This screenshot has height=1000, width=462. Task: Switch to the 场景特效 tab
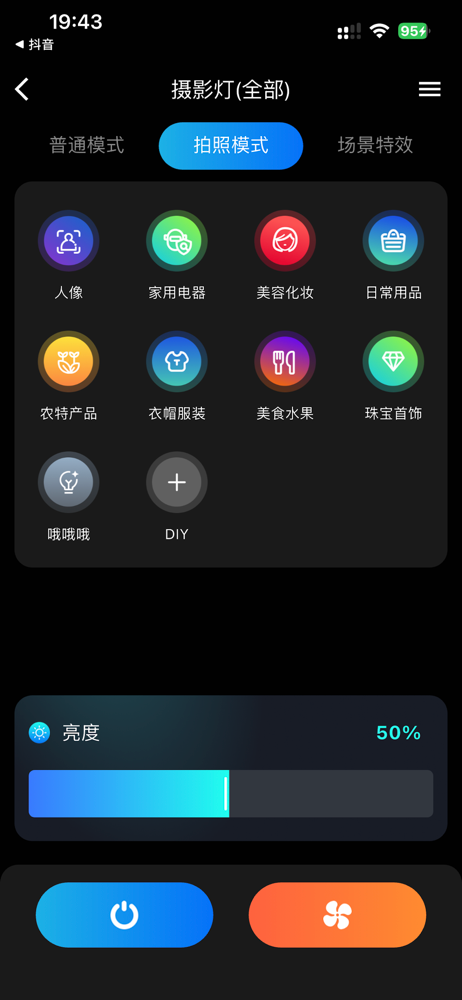(375, 145)
